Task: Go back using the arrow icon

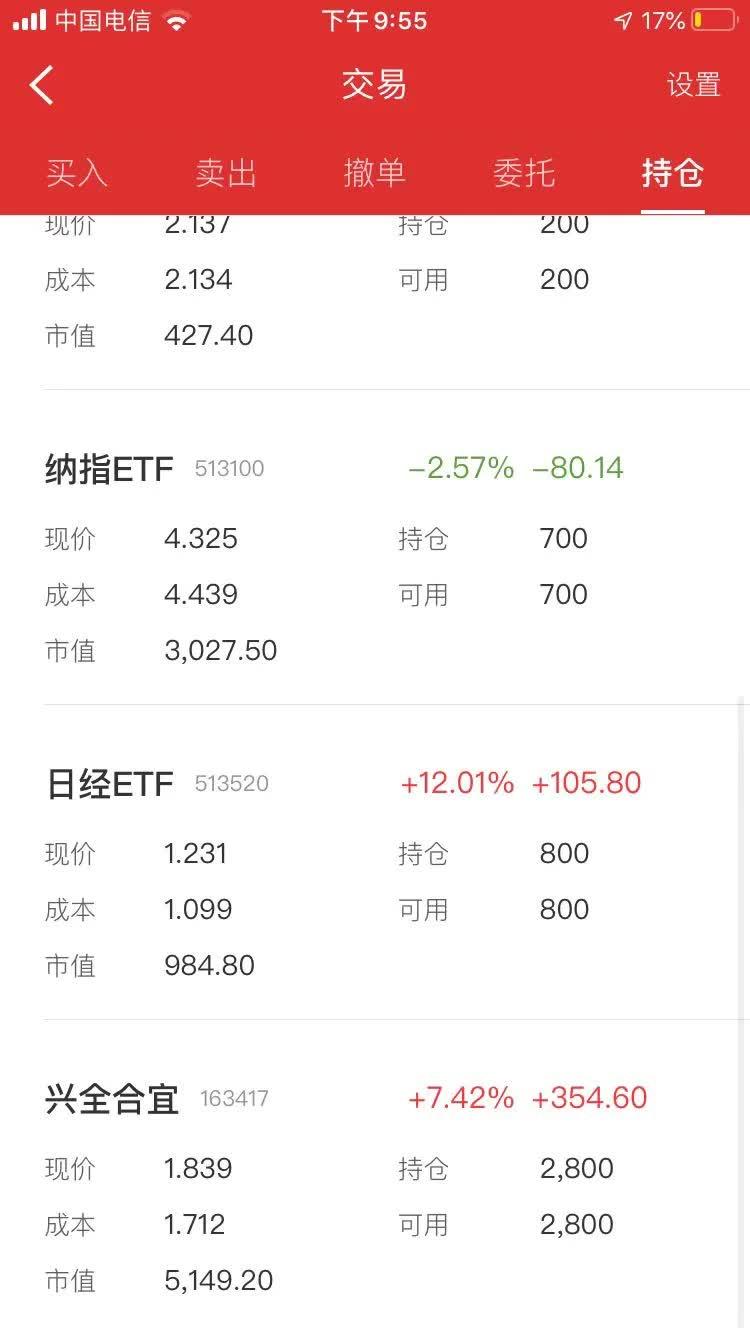Action: 42,86
